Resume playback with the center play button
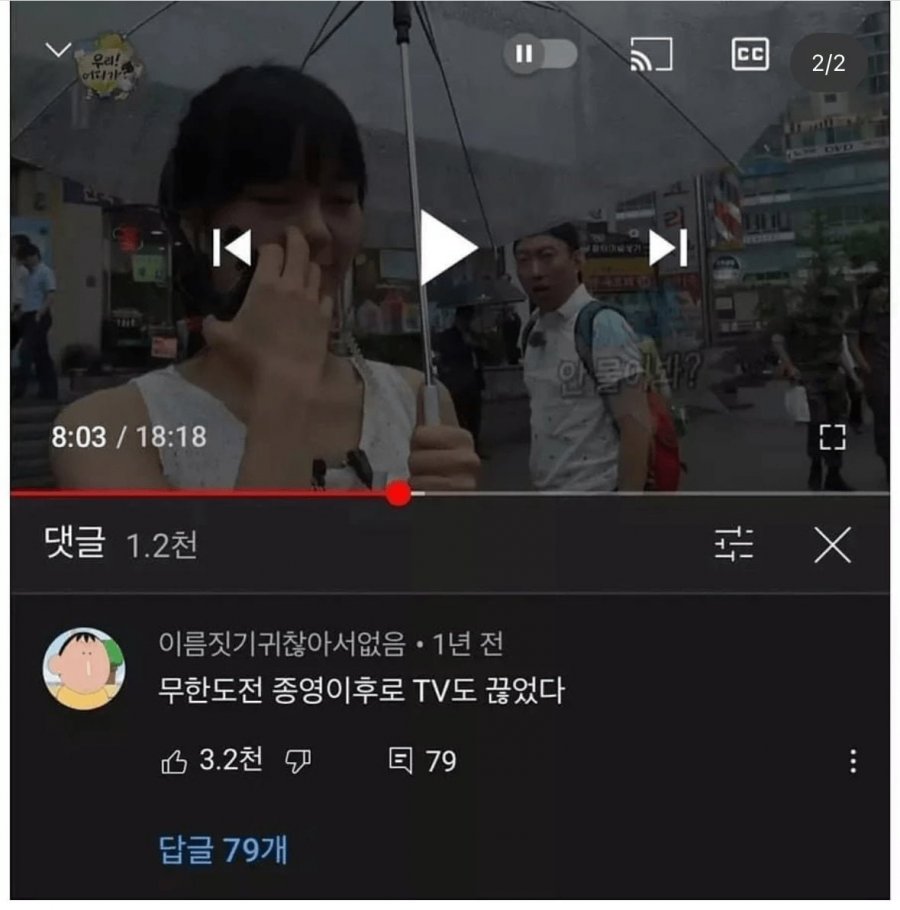Image resolution: width=900 pixels, height=910 pixels. (443, 248)
